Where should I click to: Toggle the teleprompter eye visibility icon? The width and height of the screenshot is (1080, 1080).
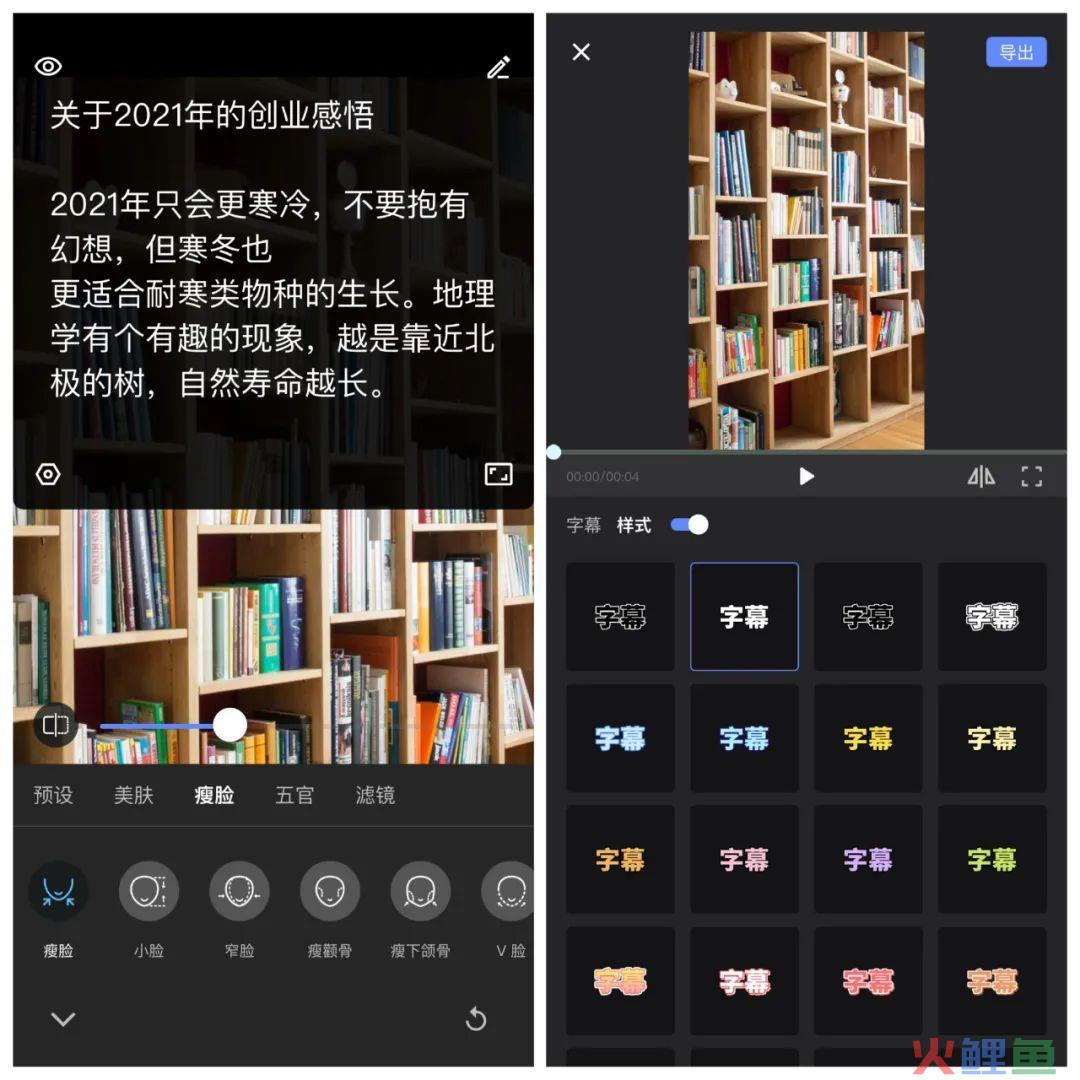click(48, 67)
